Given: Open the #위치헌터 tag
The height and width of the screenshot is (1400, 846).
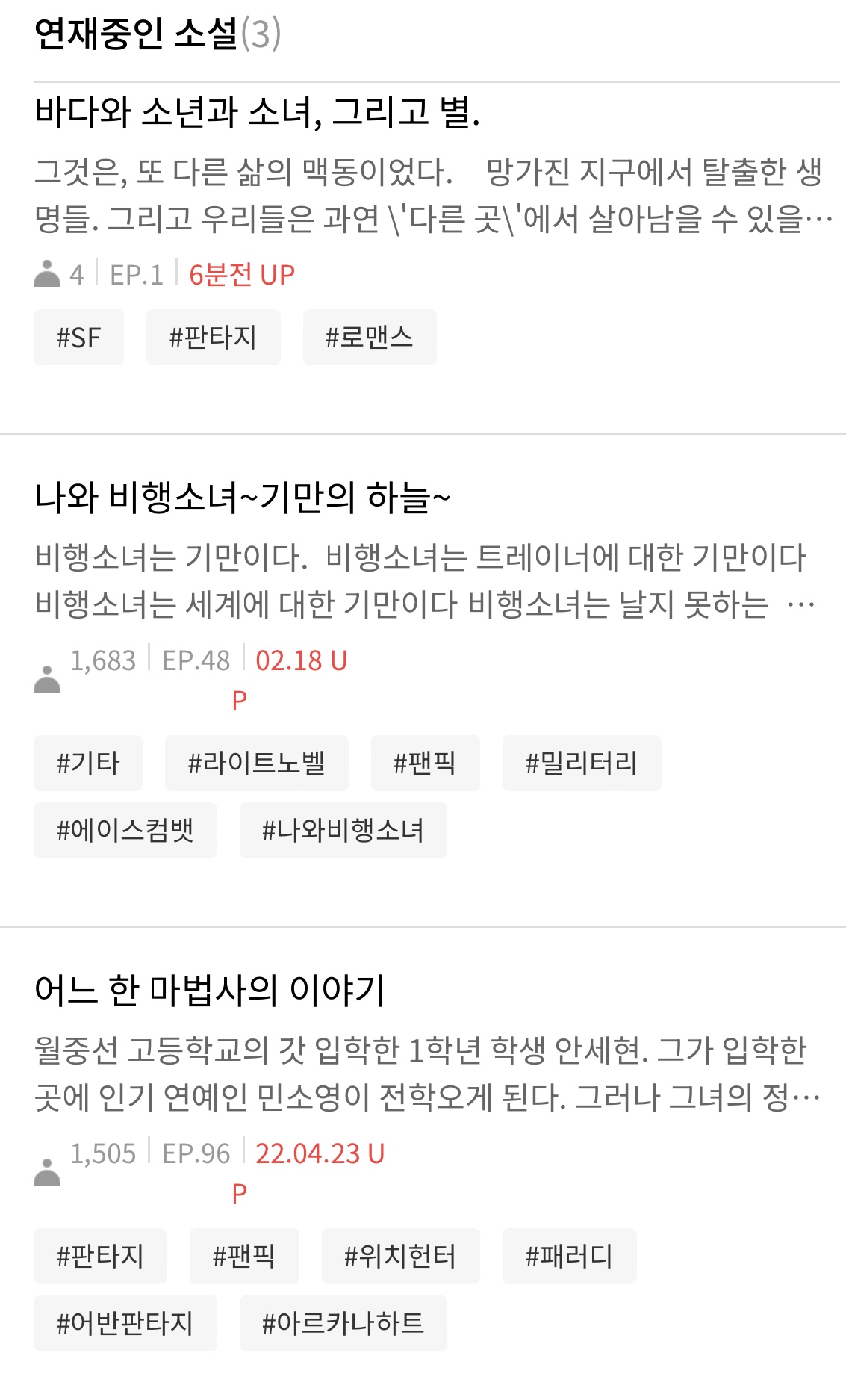Looking at the screenshot, I should click(400, 1257).
